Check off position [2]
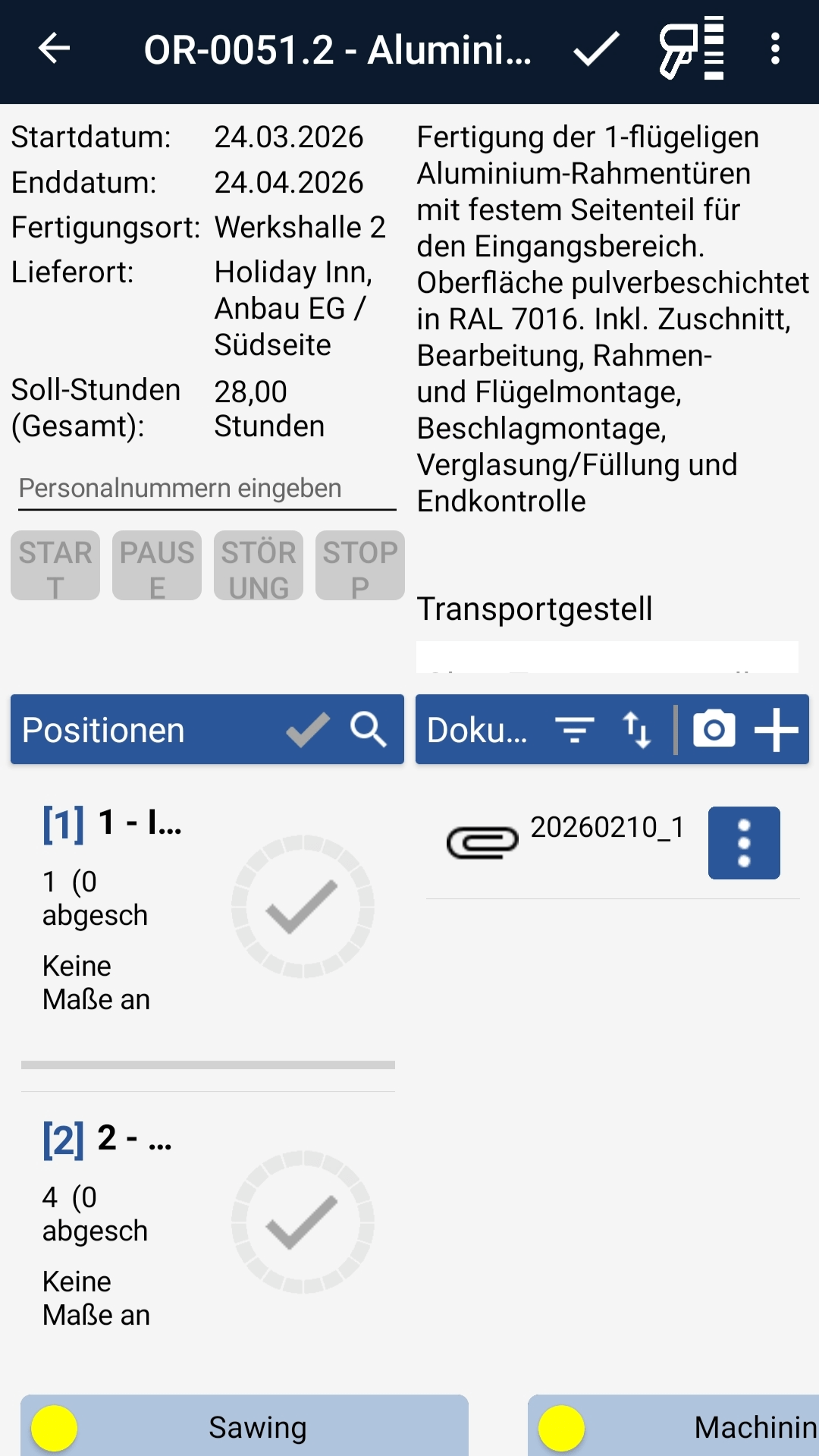The height and width of the screenshot is (1456, 819). [303, 1222]
